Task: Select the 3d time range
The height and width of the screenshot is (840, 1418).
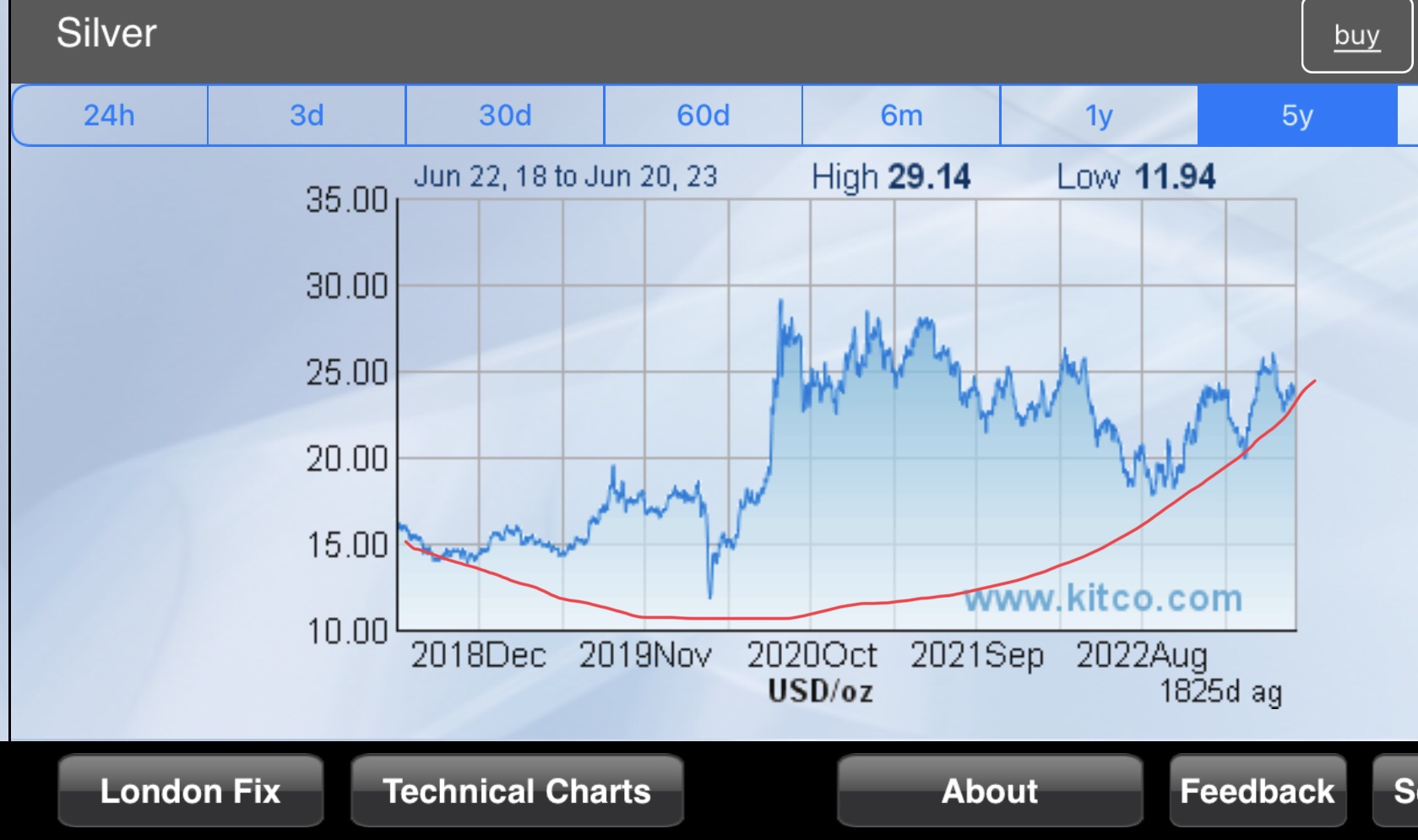Action: coord(307,115)
